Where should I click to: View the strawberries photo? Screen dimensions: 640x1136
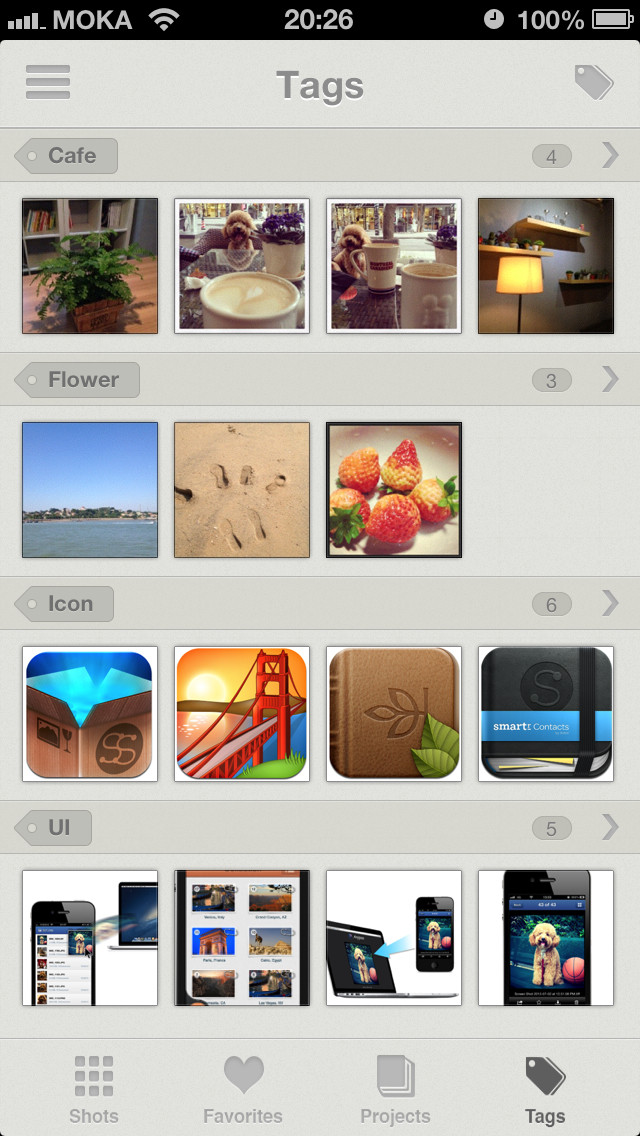(x=394, y=490)
